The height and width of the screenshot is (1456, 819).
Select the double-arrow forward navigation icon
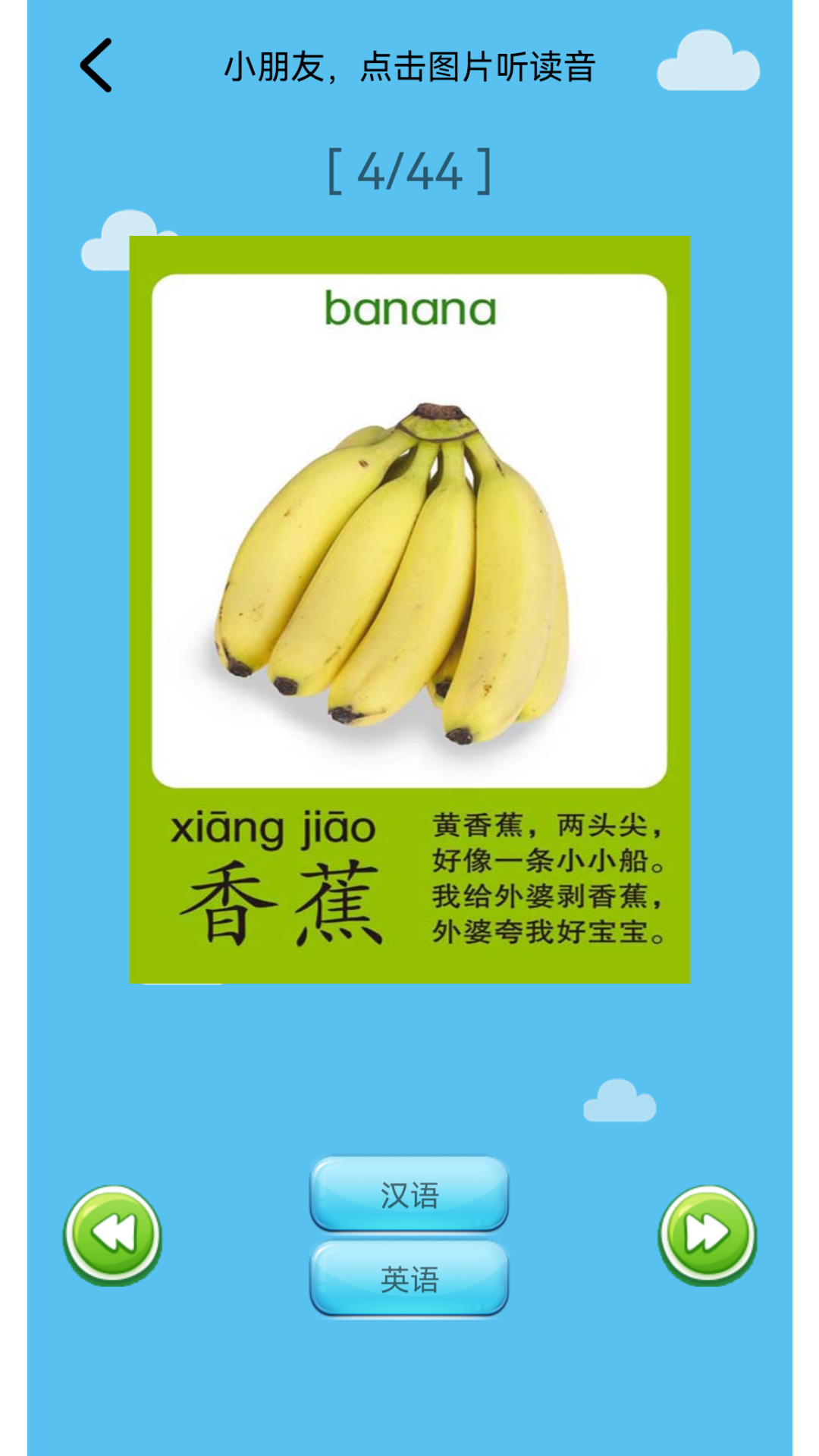pyautogui.click(x=706, y=1234)
